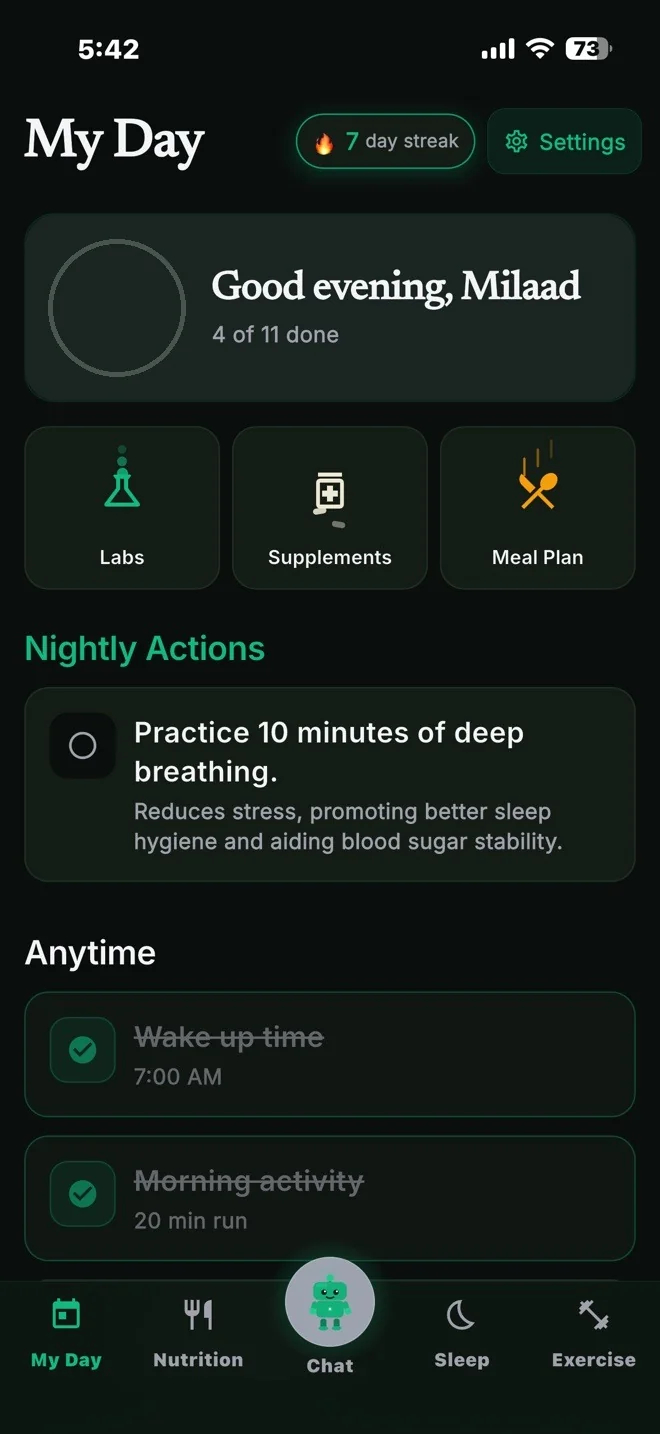Open the Meal Plan card
Image resolution: width=660 pixels, height=1434 pixels.
click(538, 508)
